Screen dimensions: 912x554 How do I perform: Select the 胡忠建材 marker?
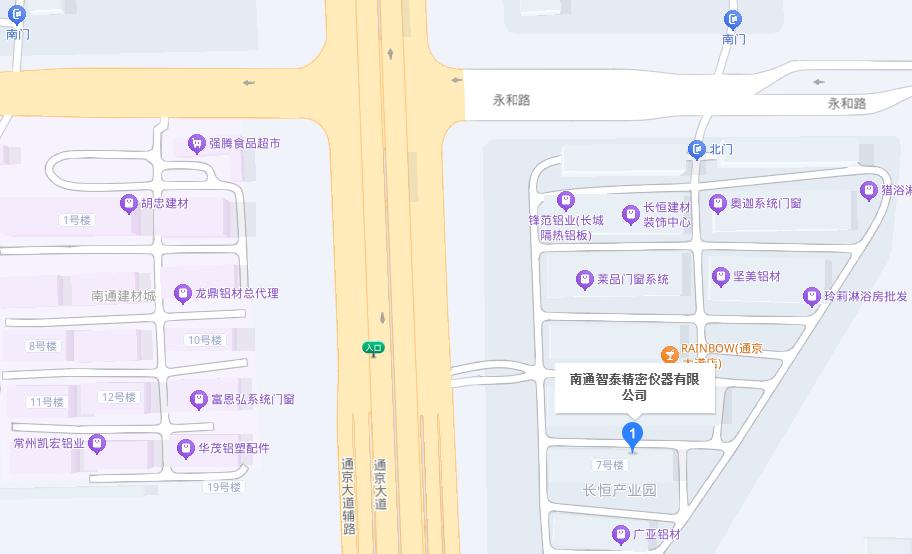128,203
